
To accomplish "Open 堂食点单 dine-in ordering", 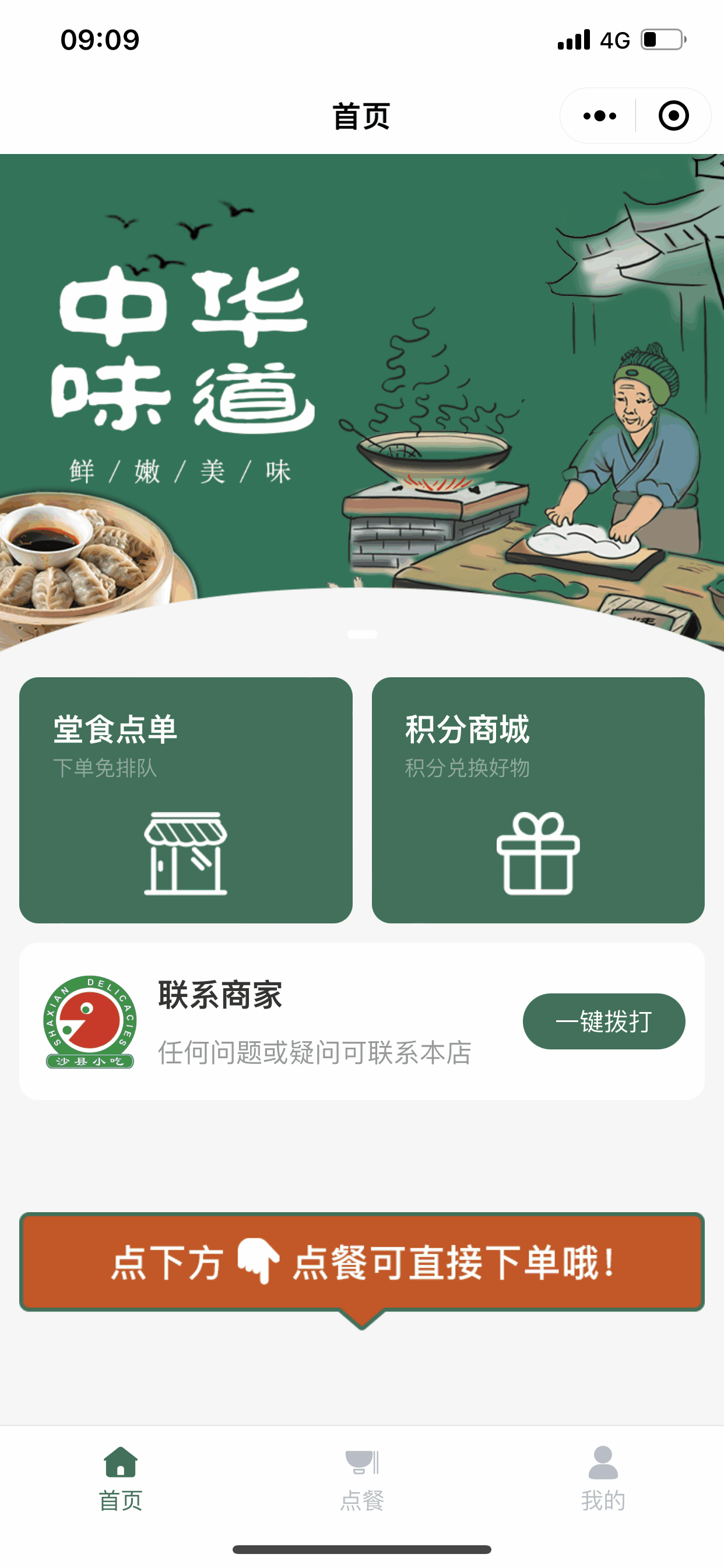I will click(x=185, y=799).
